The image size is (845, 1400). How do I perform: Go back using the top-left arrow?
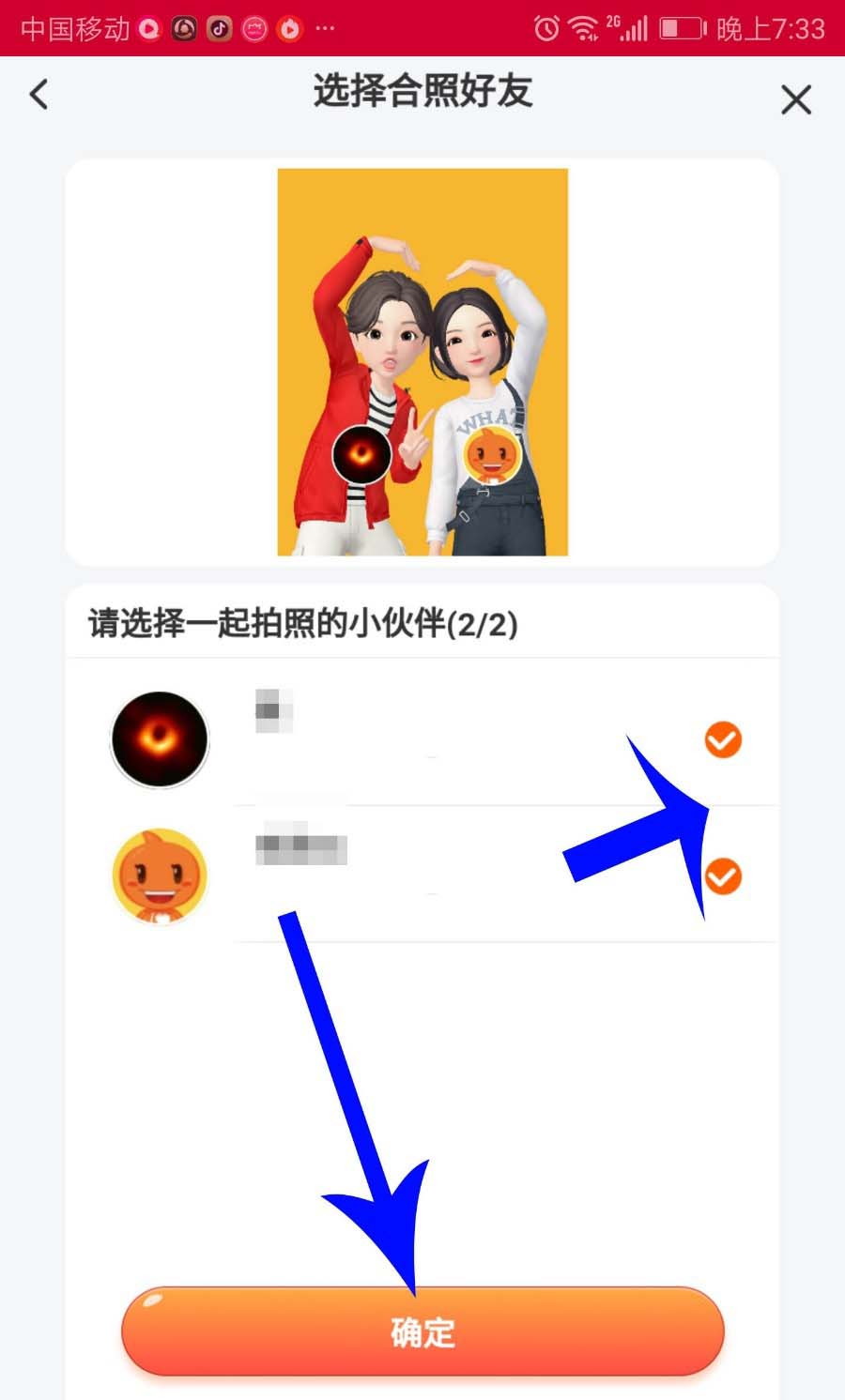(38, 95)
